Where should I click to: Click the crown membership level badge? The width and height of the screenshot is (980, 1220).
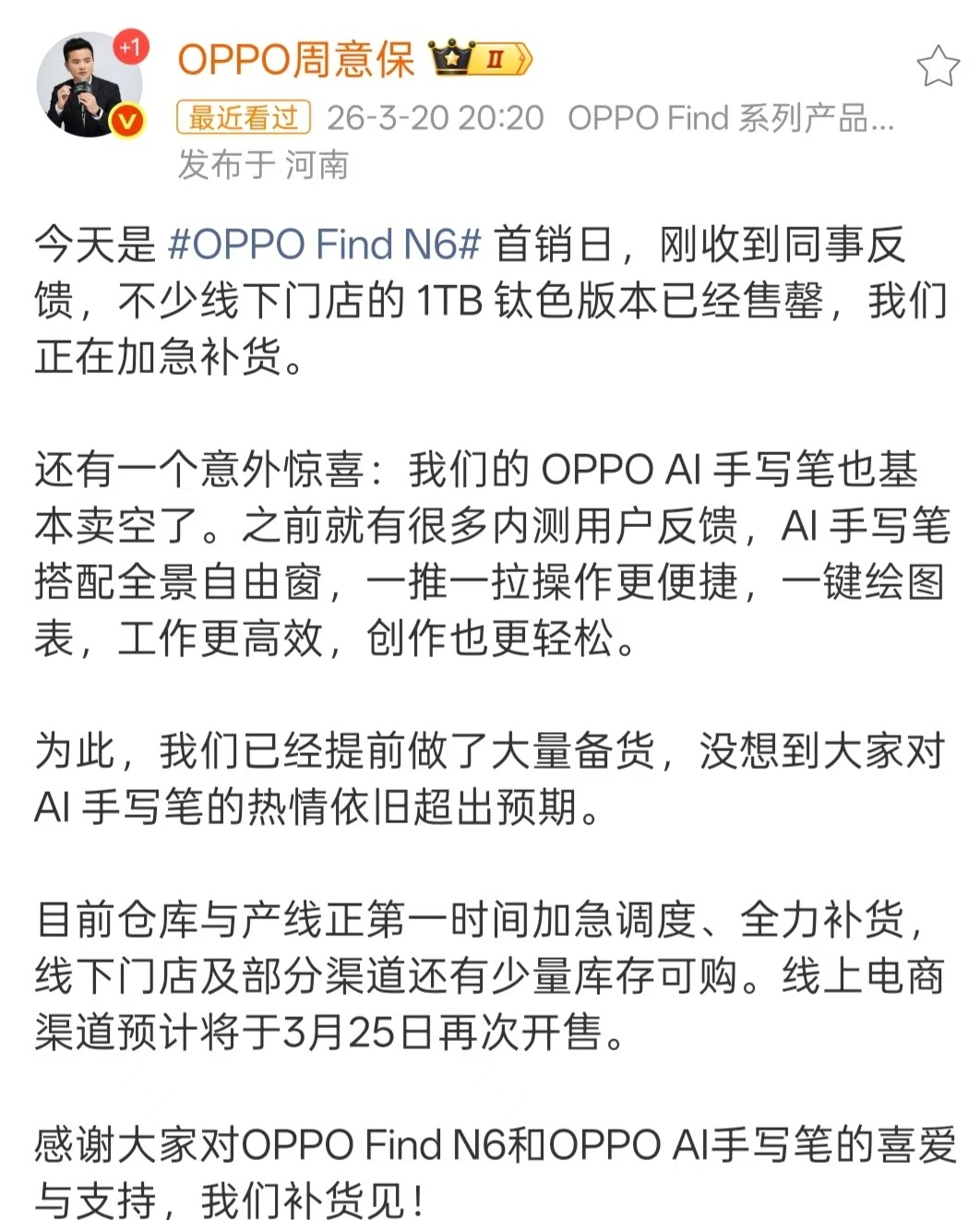click(452, 57)
